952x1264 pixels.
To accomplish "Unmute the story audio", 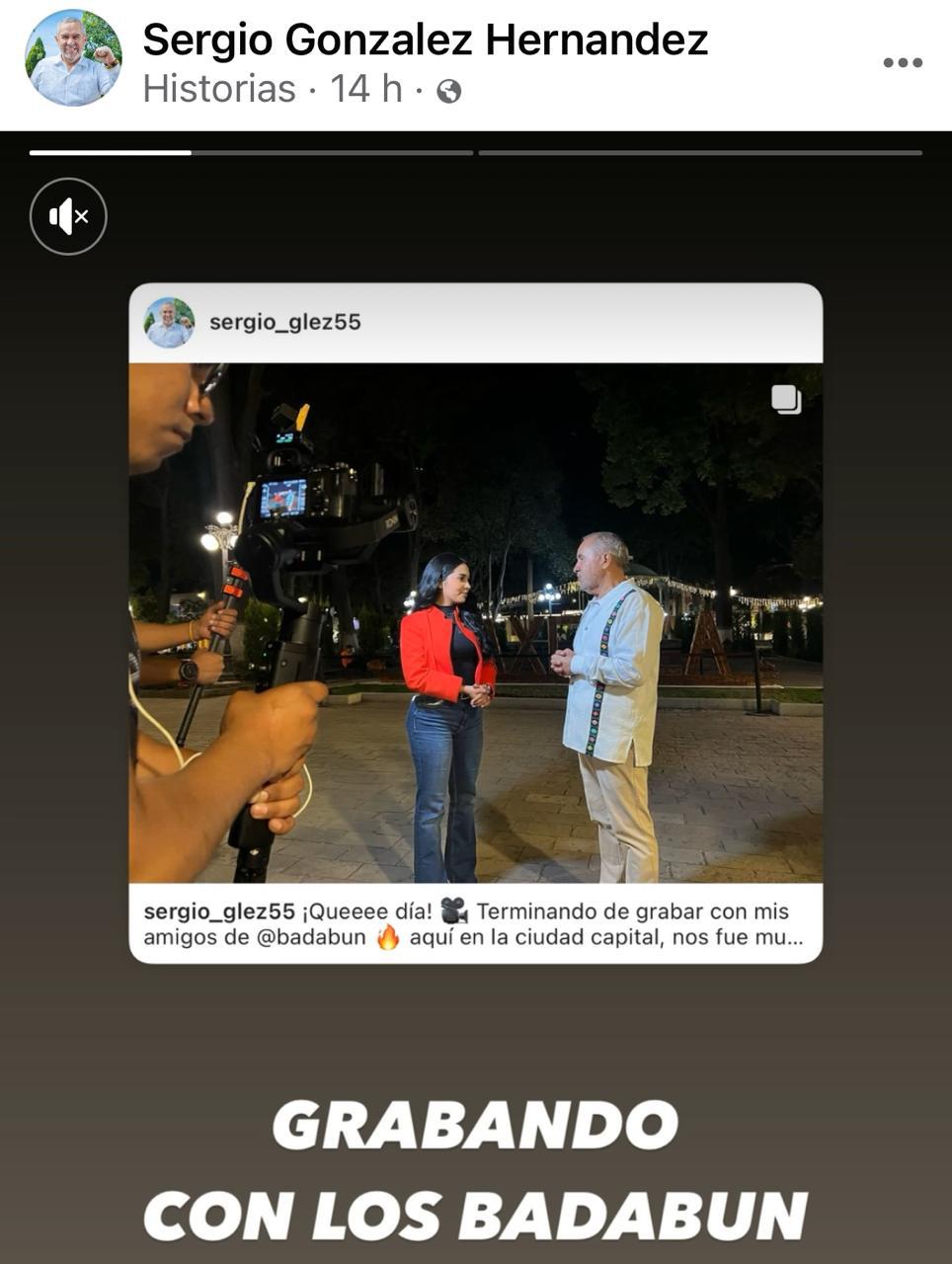I will tap(68, 216).
